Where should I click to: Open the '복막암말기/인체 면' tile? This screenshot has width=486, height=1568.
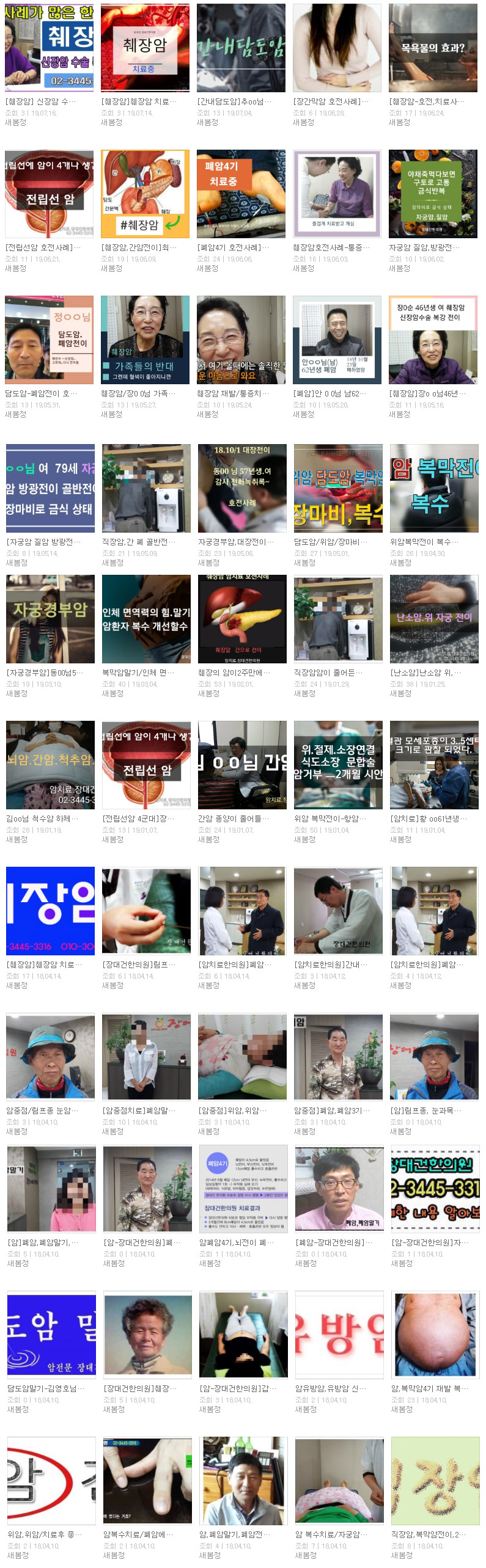click(x=146, y=619)
